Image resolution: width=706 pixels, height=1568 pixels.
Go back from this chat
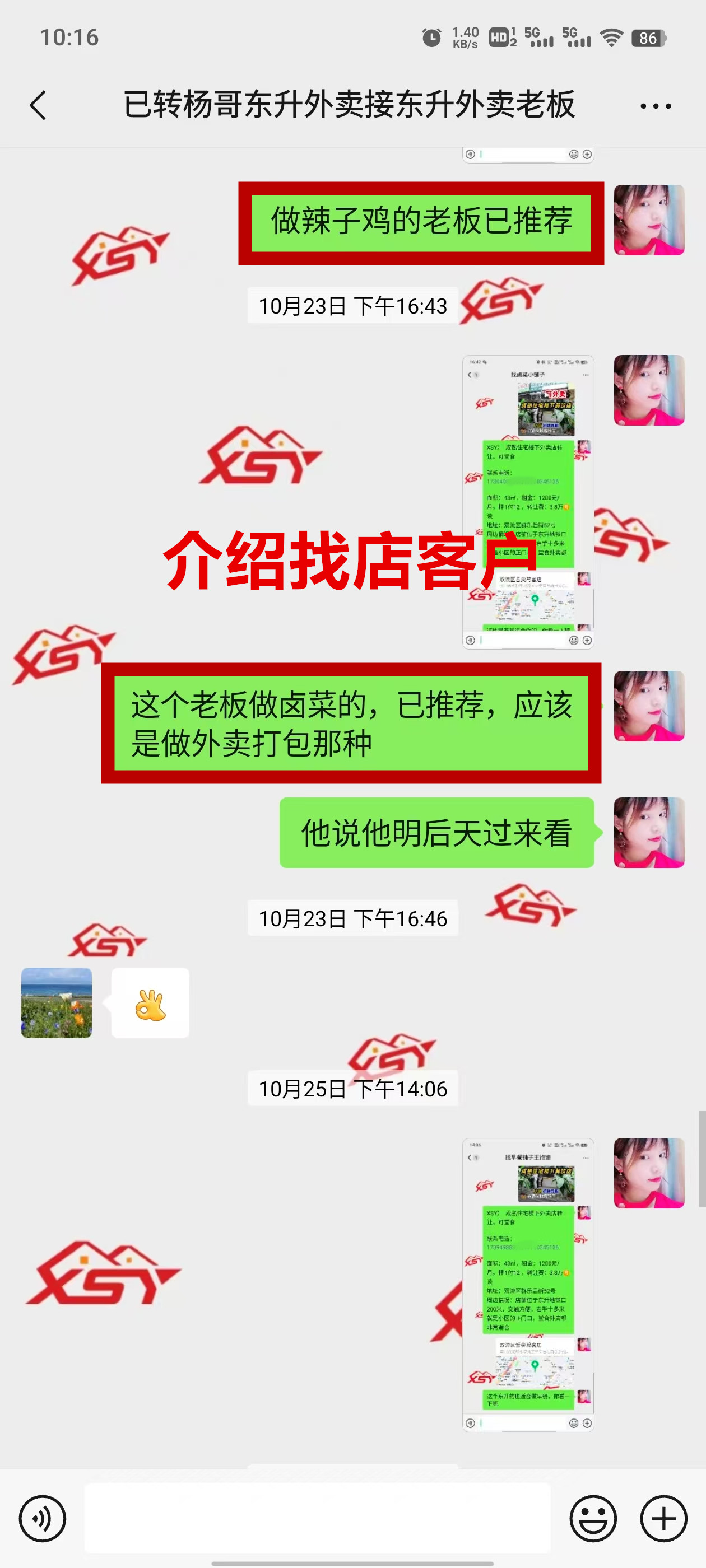[38, 105]
